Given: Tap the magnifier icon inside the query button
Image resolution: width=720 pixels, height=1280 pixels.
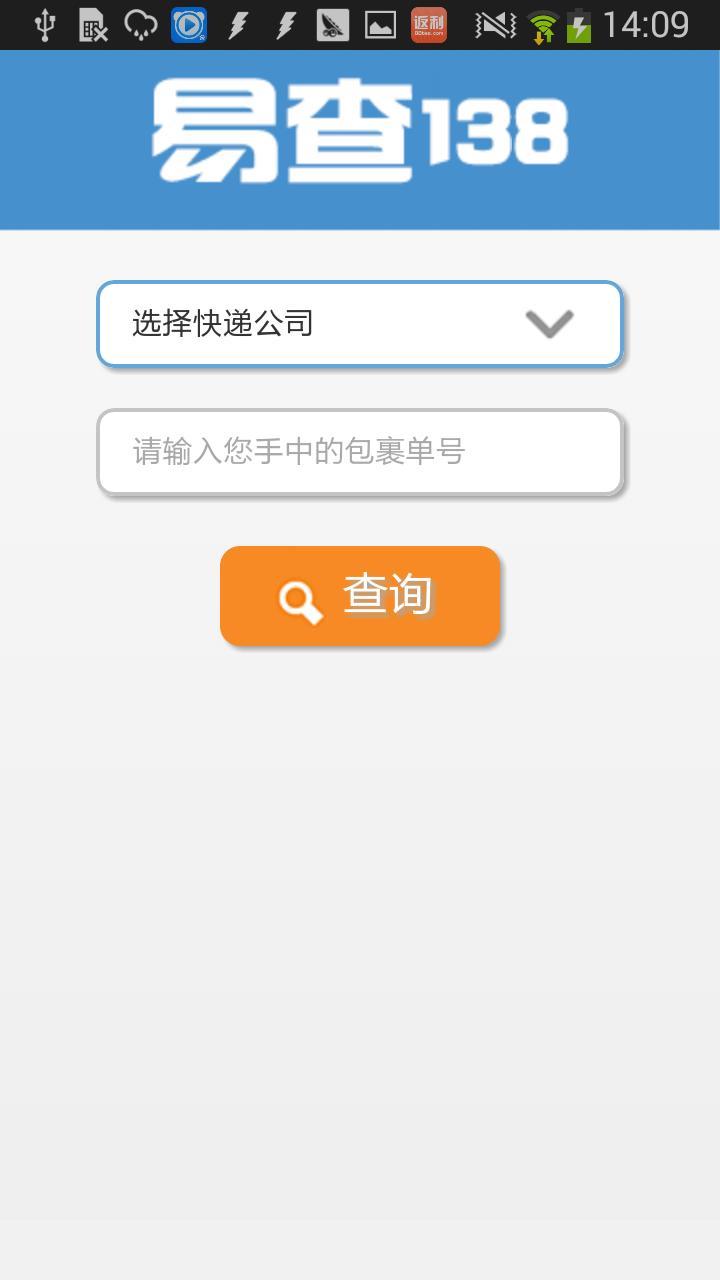Looking at the screenshot, I should click(x=298, y=598).
